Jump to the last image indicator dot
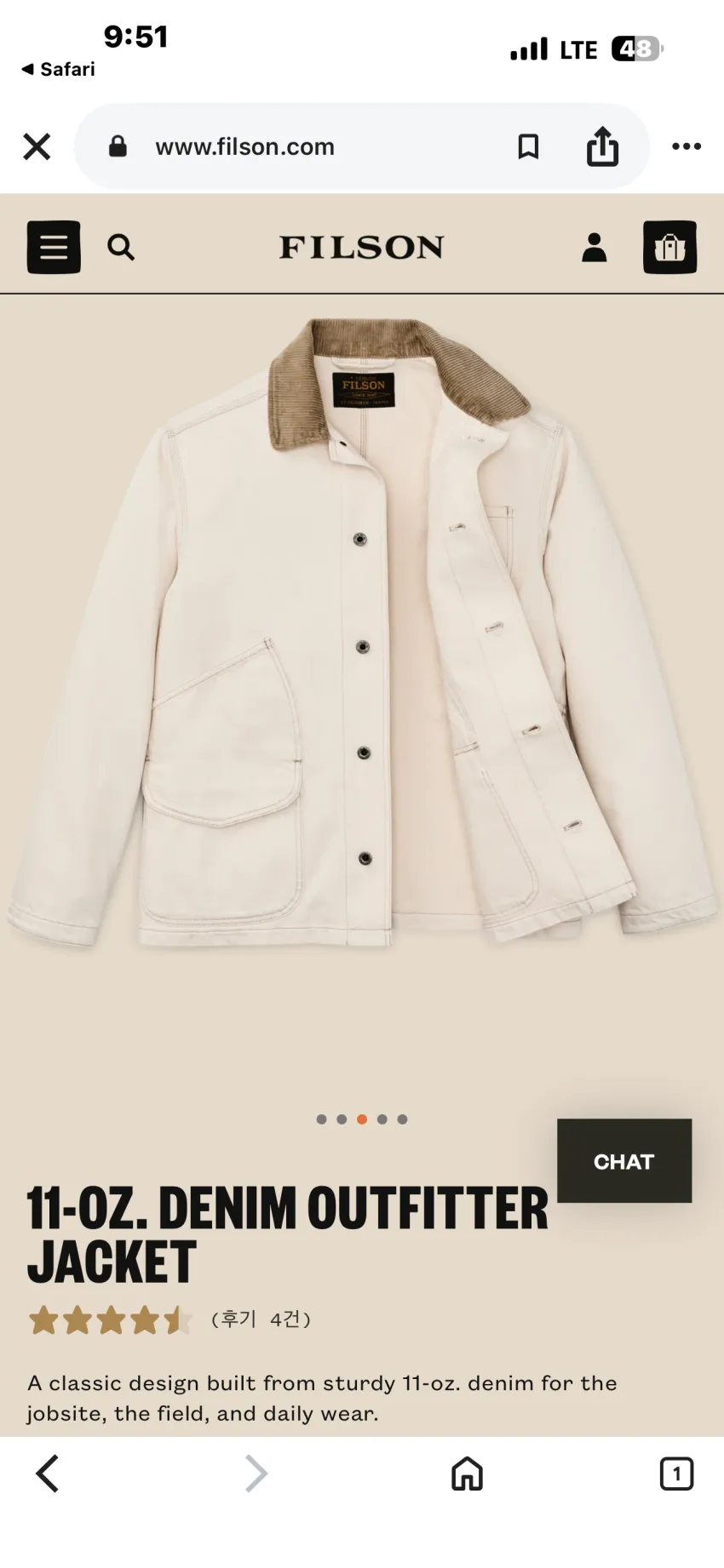The image size is (724, 1568). pyautogui.click(x=402, y=1119)
